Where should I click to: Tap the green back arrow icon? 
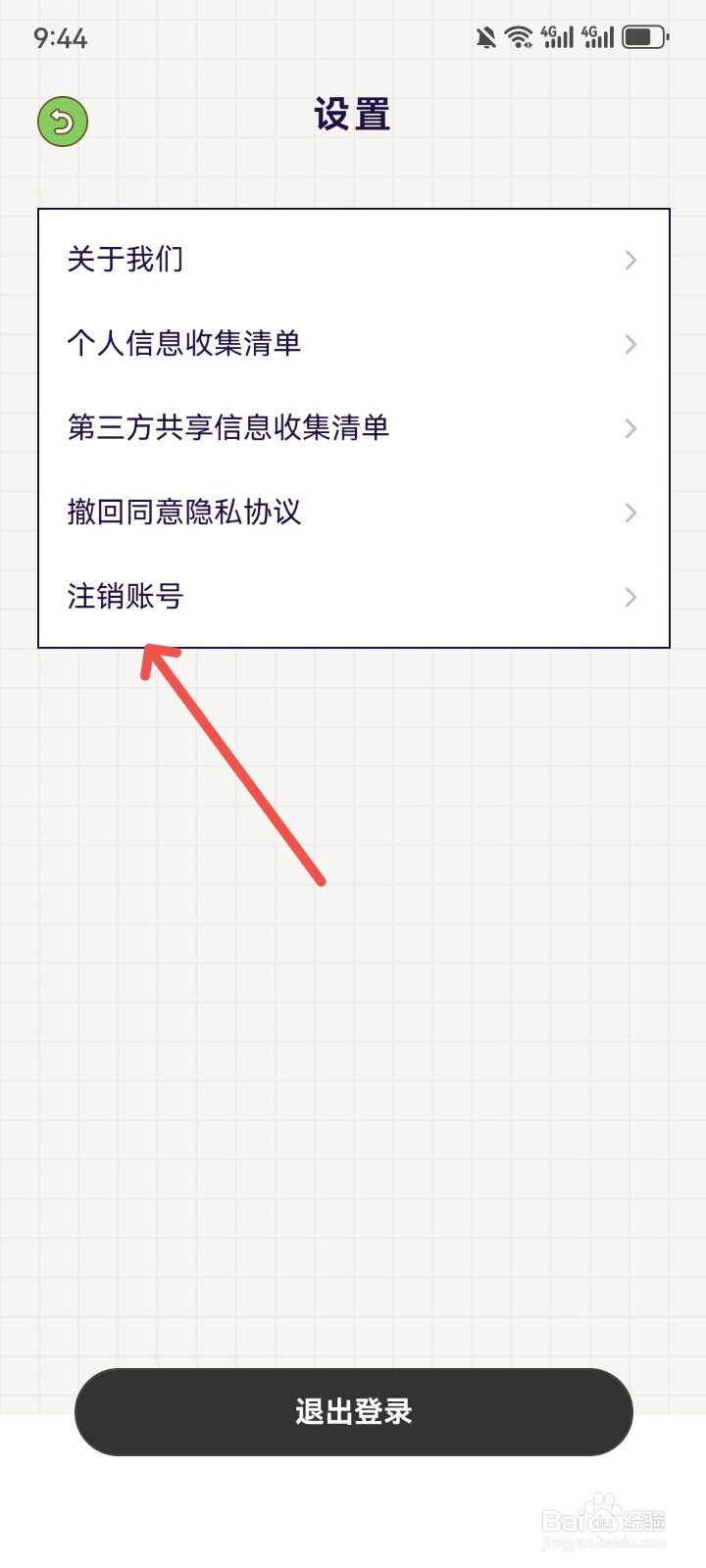pos(61,121)
